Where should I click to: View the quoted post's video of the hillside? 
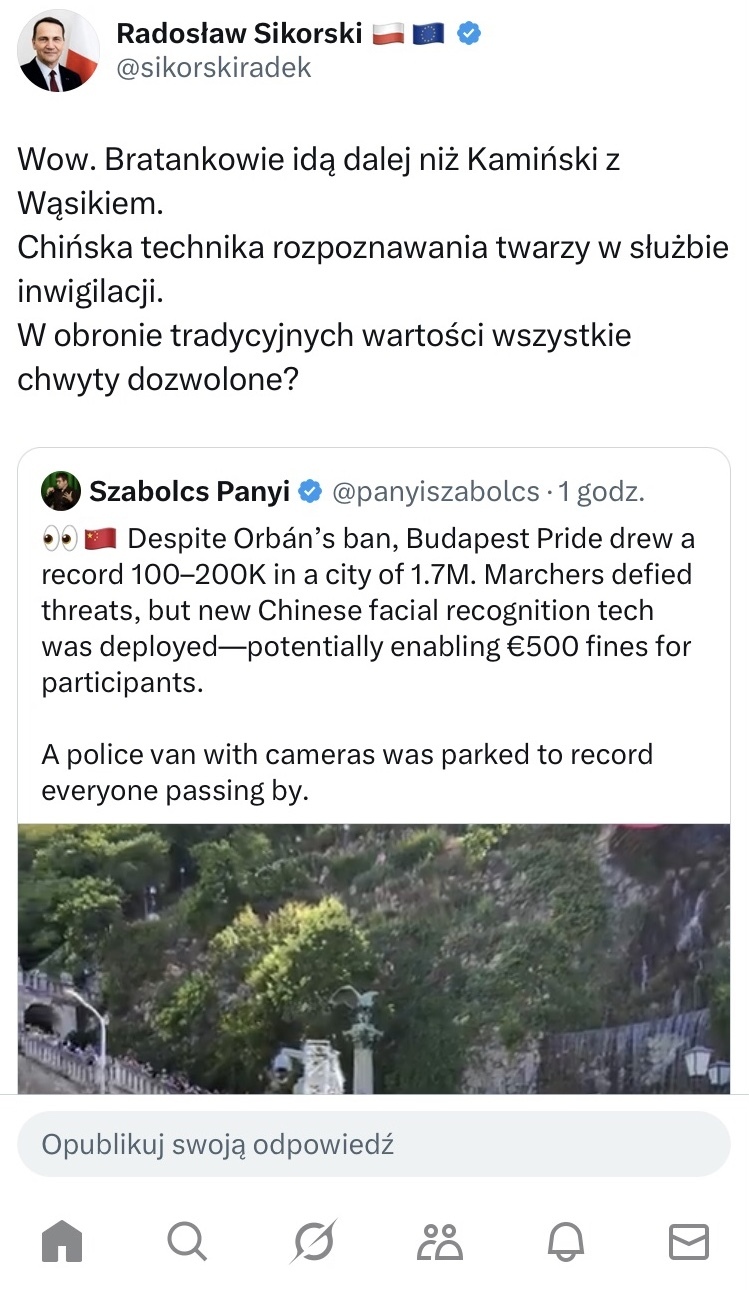(373, 957)
